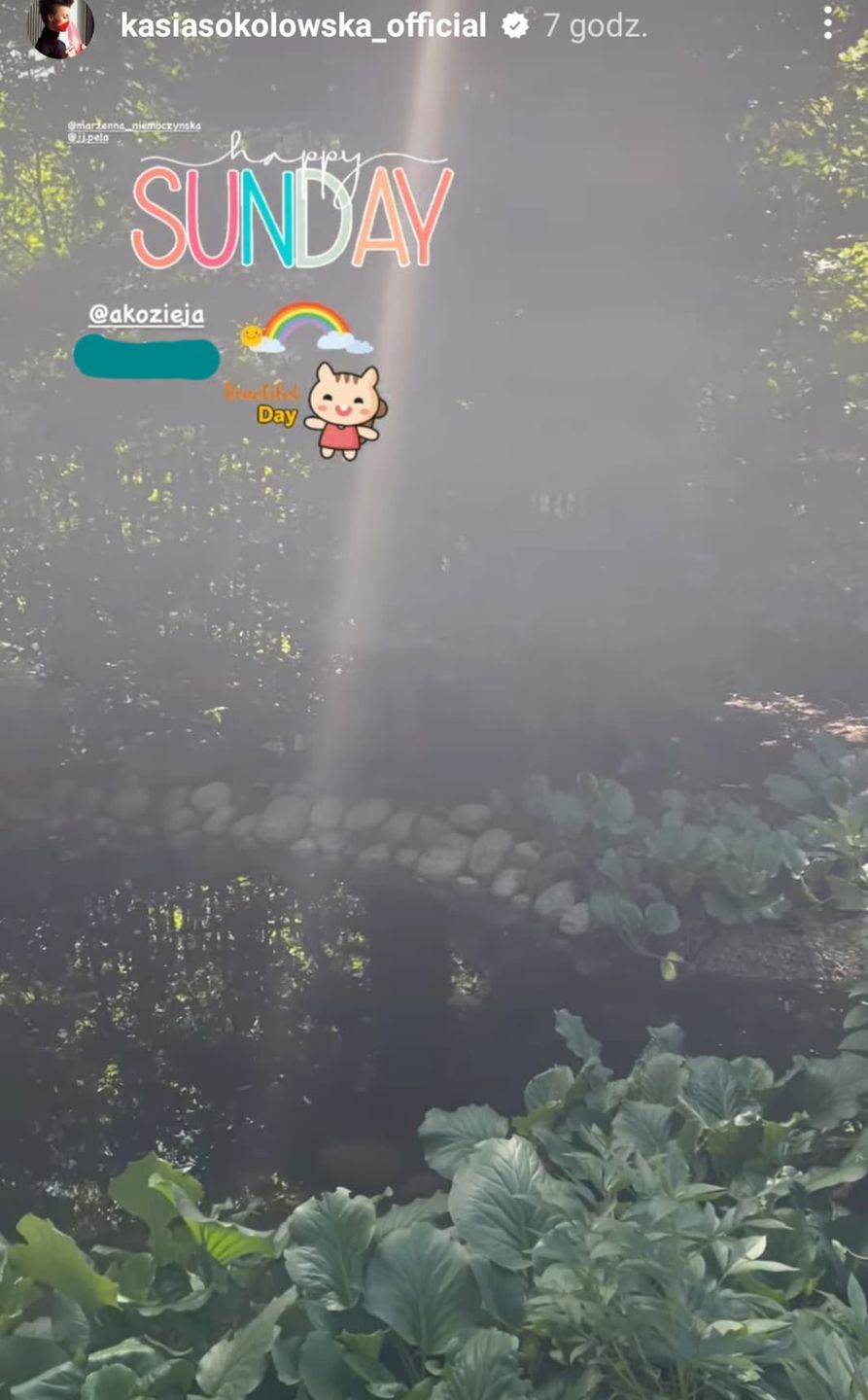Open kasiasokolowska_official's profile picture

pyautogui.click(x=60, y=25)
